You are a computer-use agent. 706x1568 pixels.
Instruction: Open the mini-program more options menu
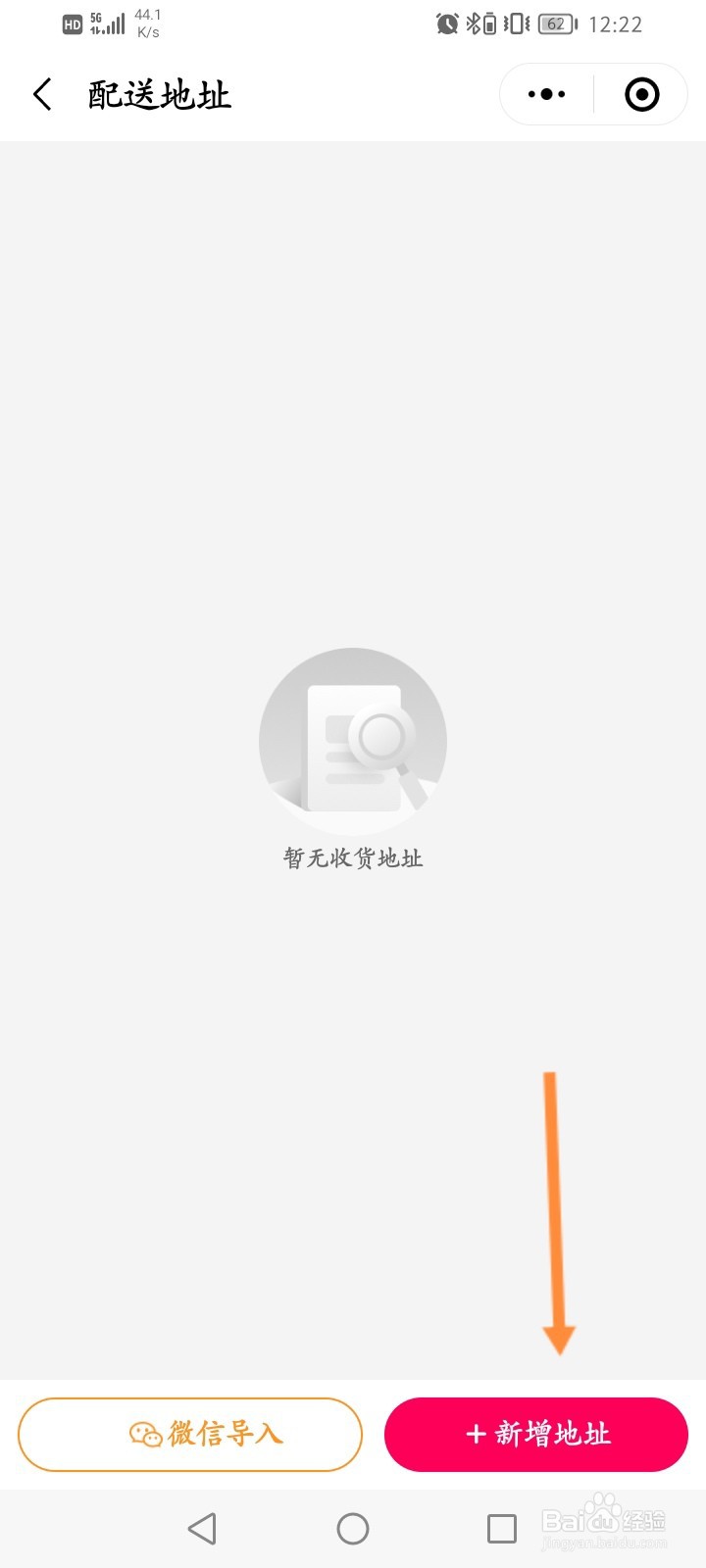tap(545, 94)
